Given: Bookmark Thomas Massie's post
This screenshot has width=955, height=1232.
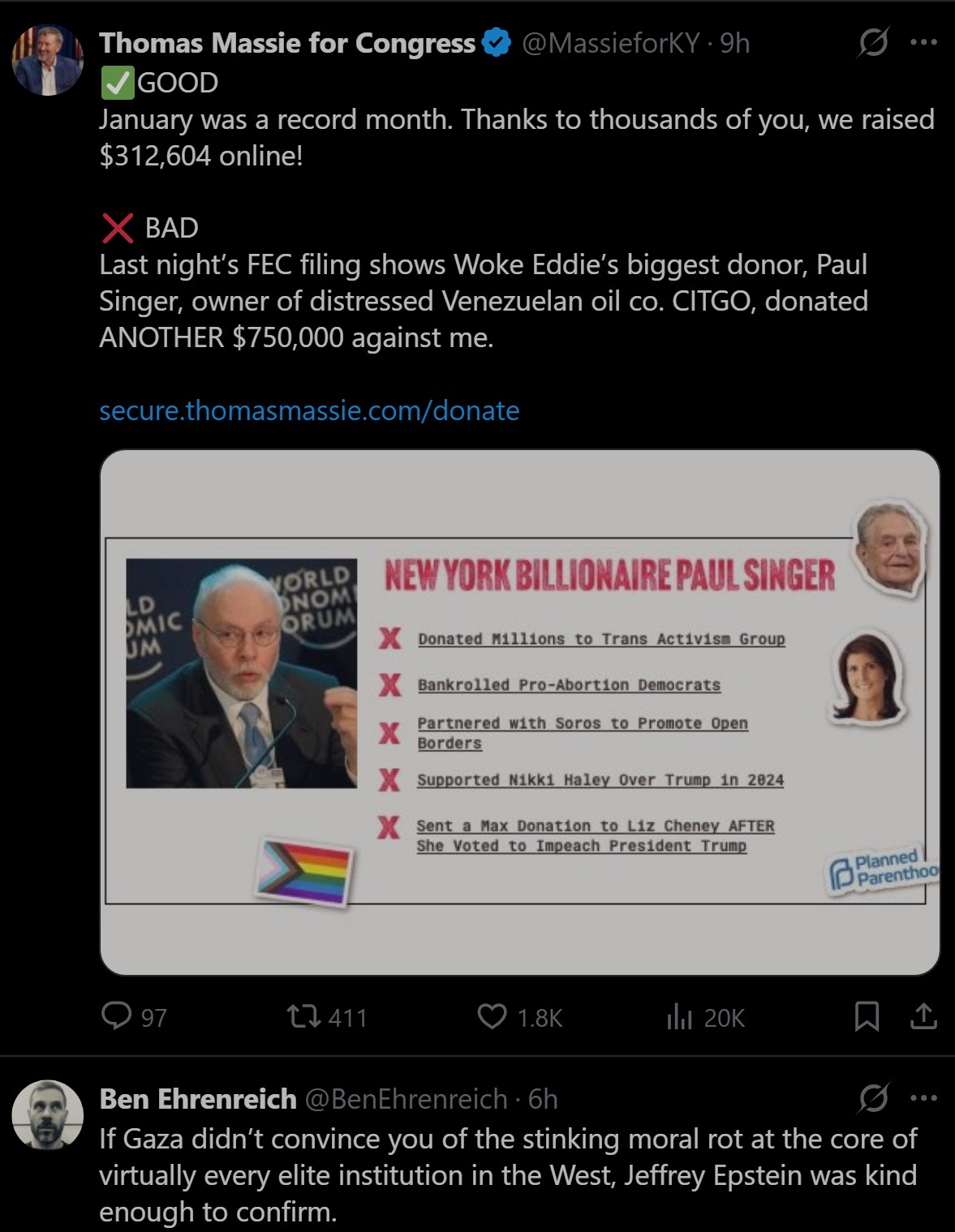Looking at the screenshot, I should pyautogui.click(x=867, y=1015).
